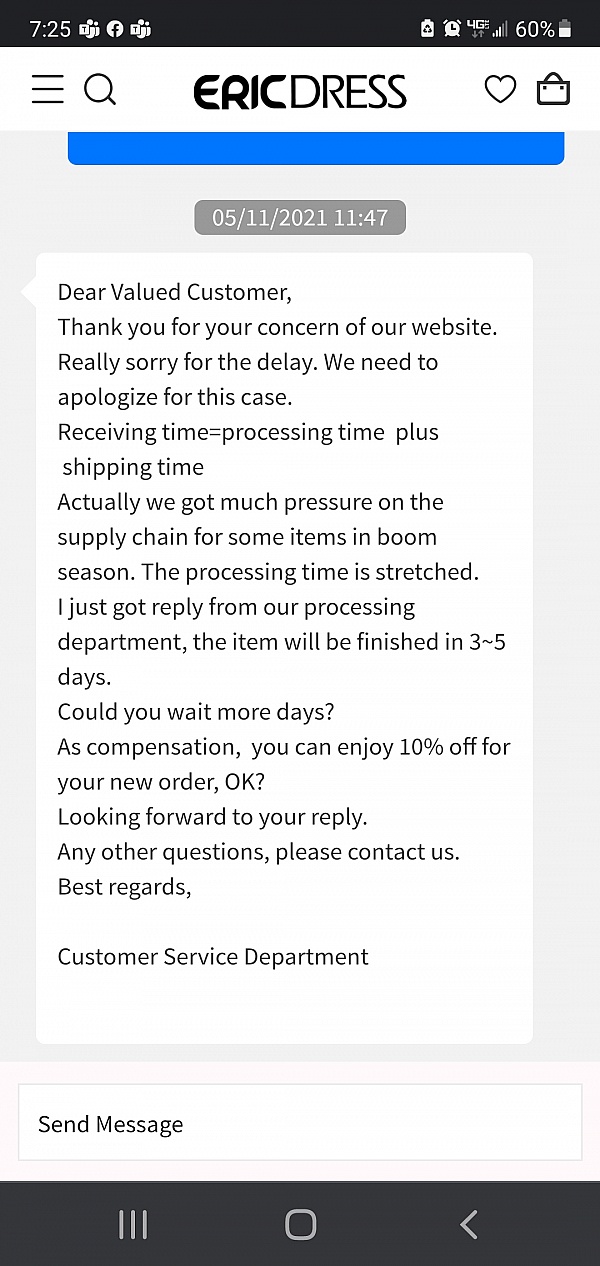Open the hamburger menu
Viewport: 600px width, 1266px height.
coord(47,90)
